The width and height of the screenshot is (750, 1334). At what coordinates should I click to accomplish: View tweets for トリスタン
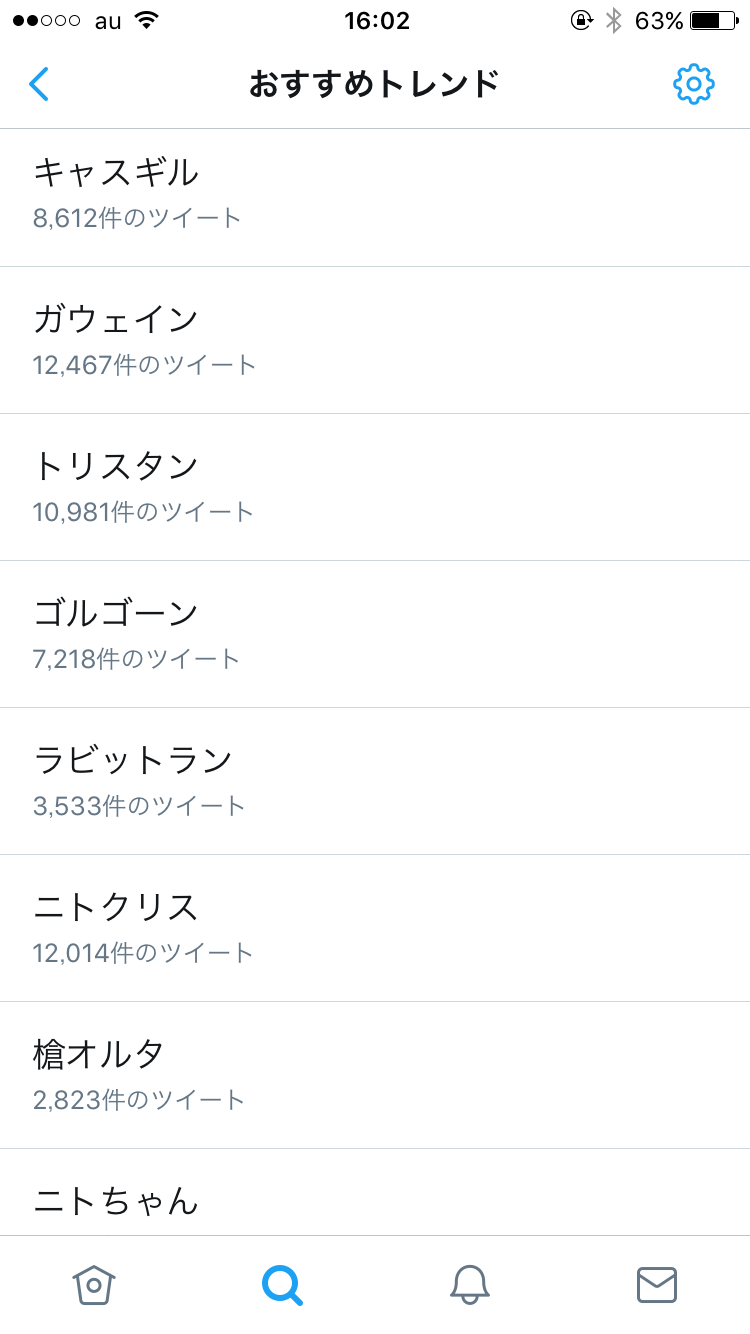click(375, 487)
